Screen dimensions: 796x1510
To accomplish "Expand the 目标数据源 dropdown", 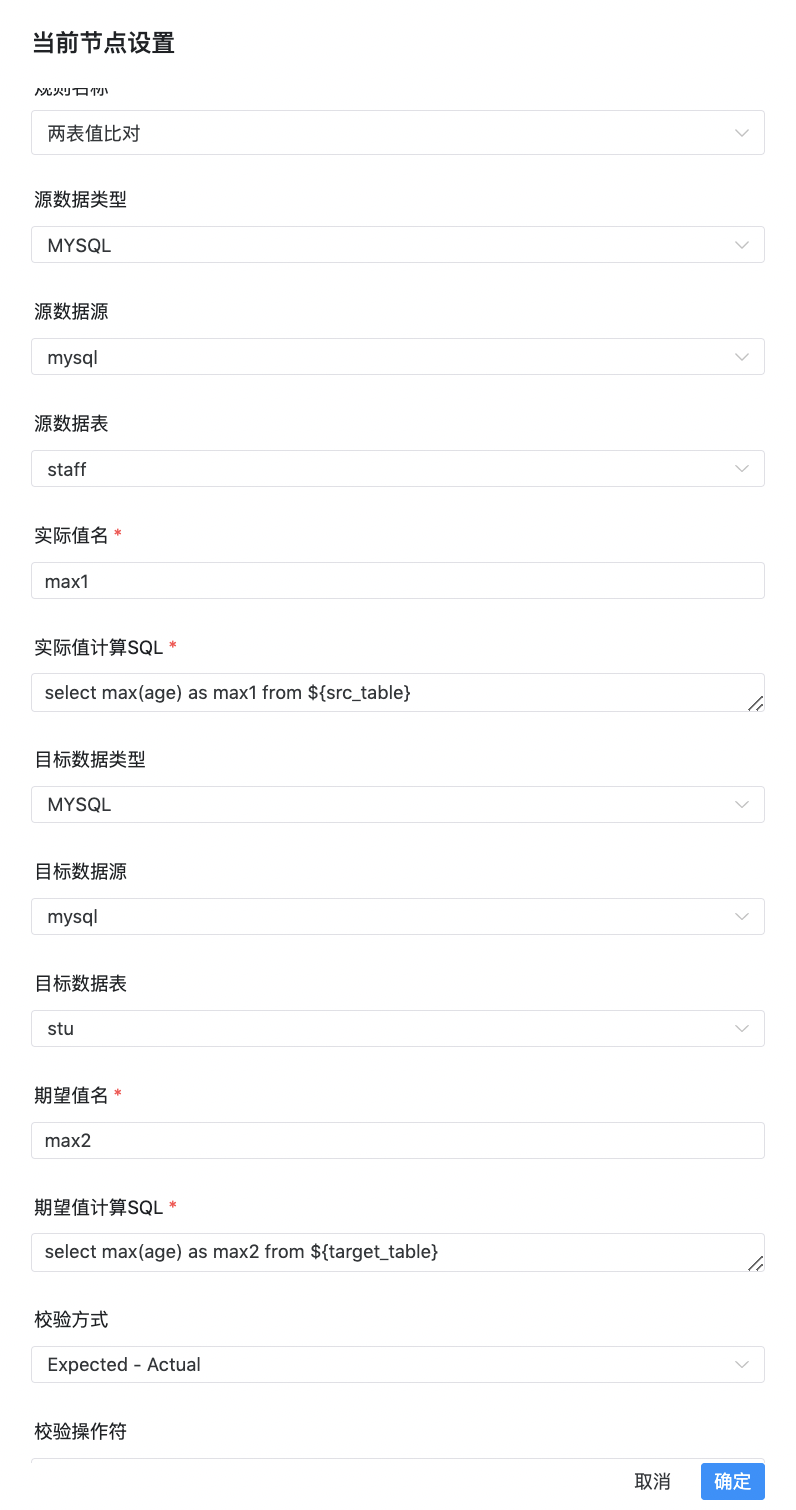I will tap(398, 917).
